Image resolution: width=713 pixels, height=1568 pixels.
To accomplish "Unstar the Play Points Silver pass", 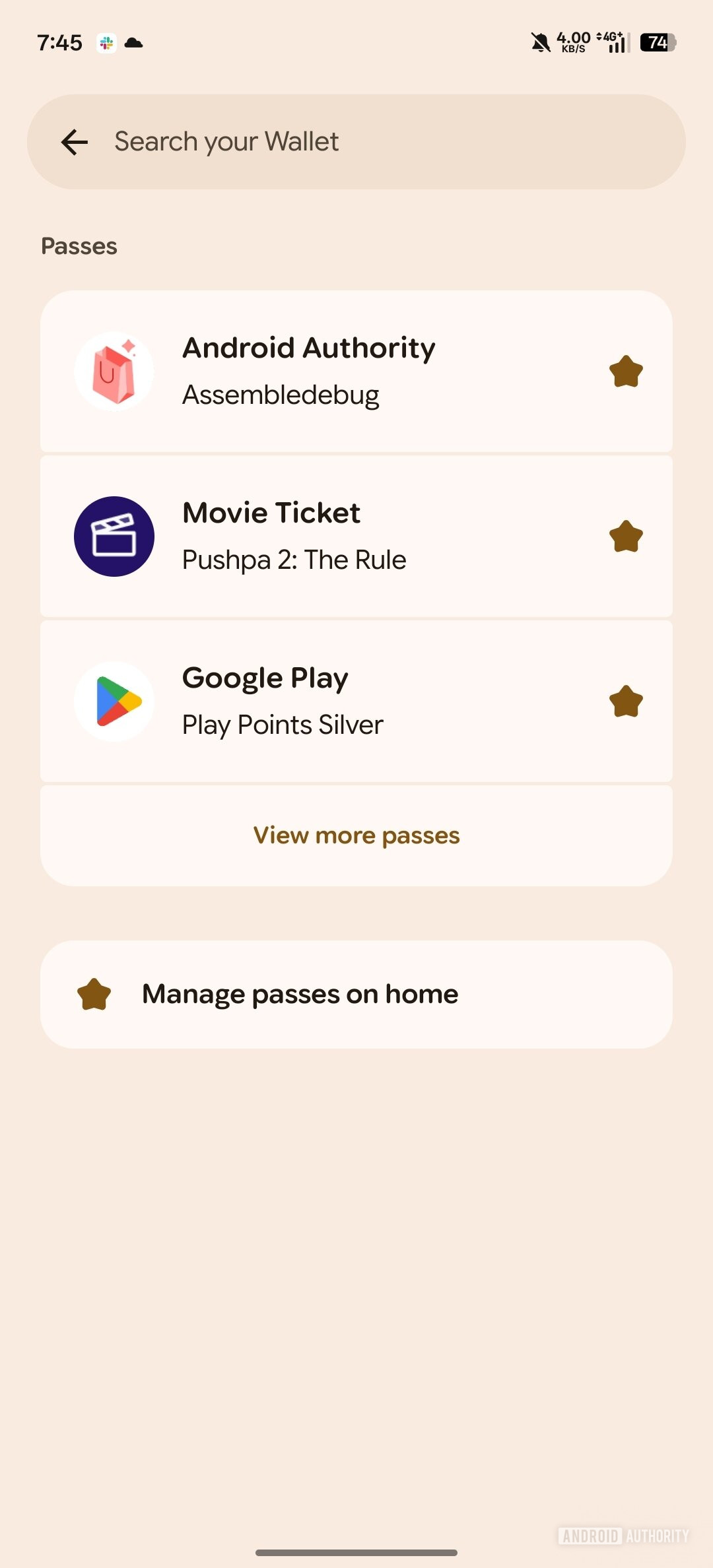I will [626, 702].
